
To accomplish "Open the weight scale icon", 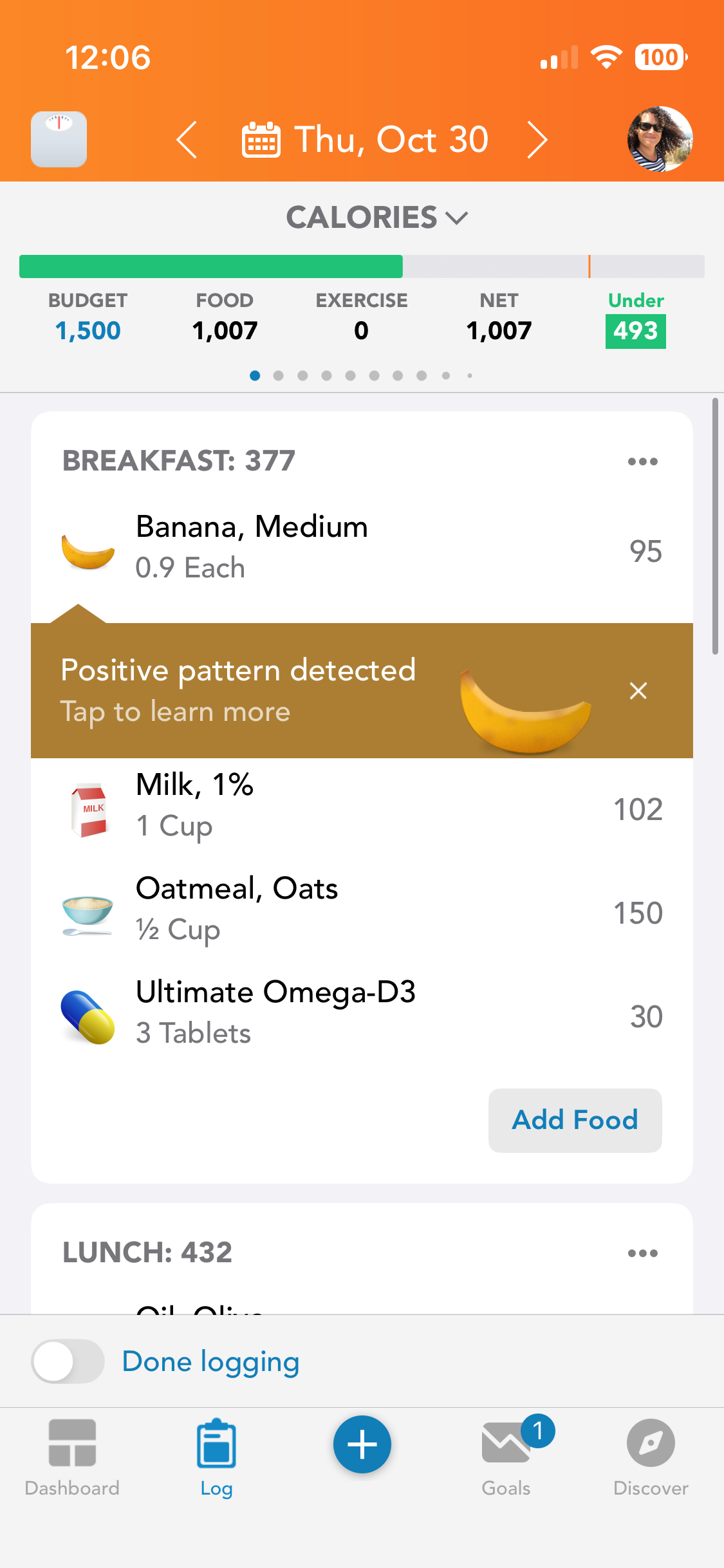I will (59, 139).
